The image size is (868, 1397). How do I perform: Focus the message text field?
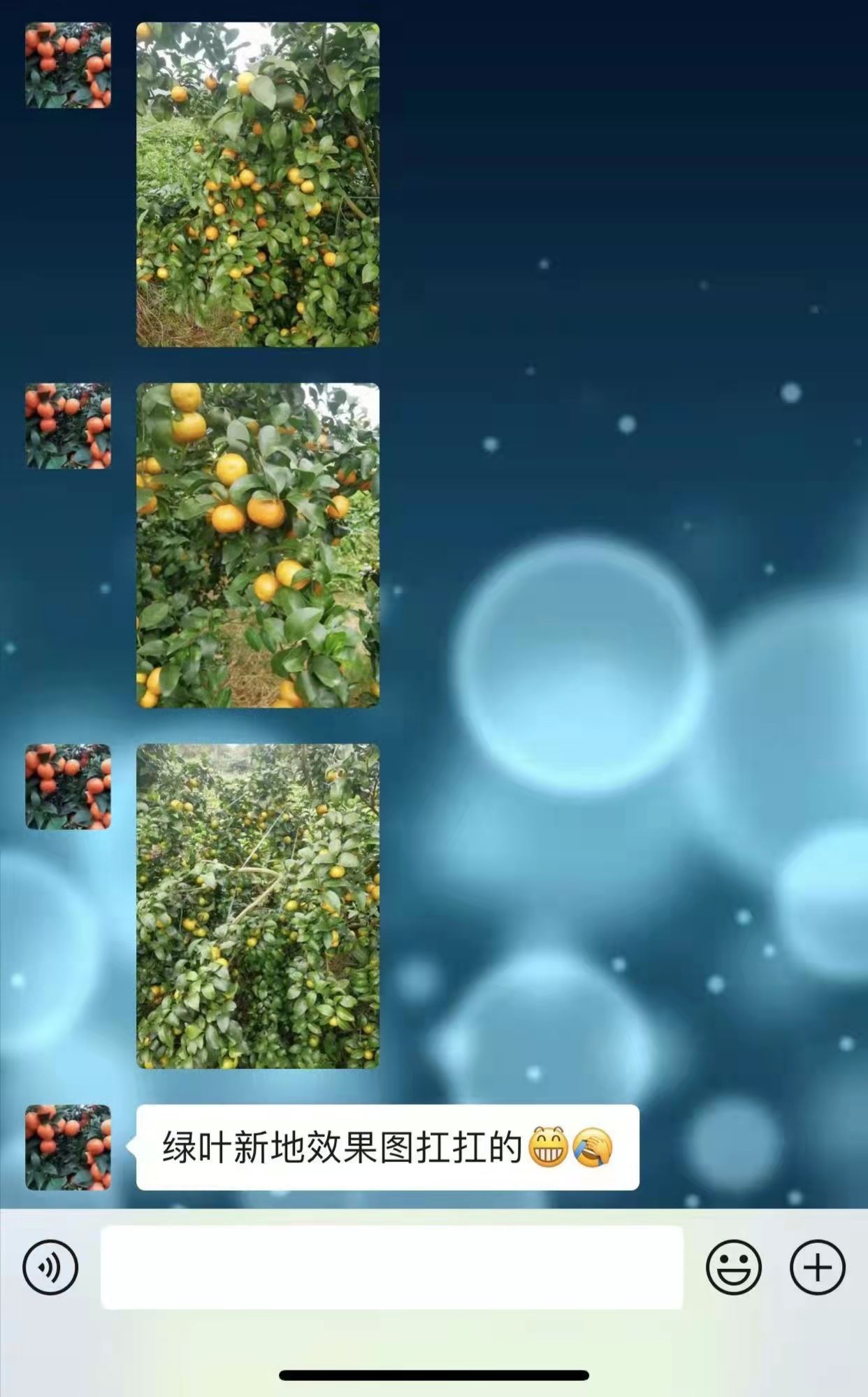pos(391,1267)
